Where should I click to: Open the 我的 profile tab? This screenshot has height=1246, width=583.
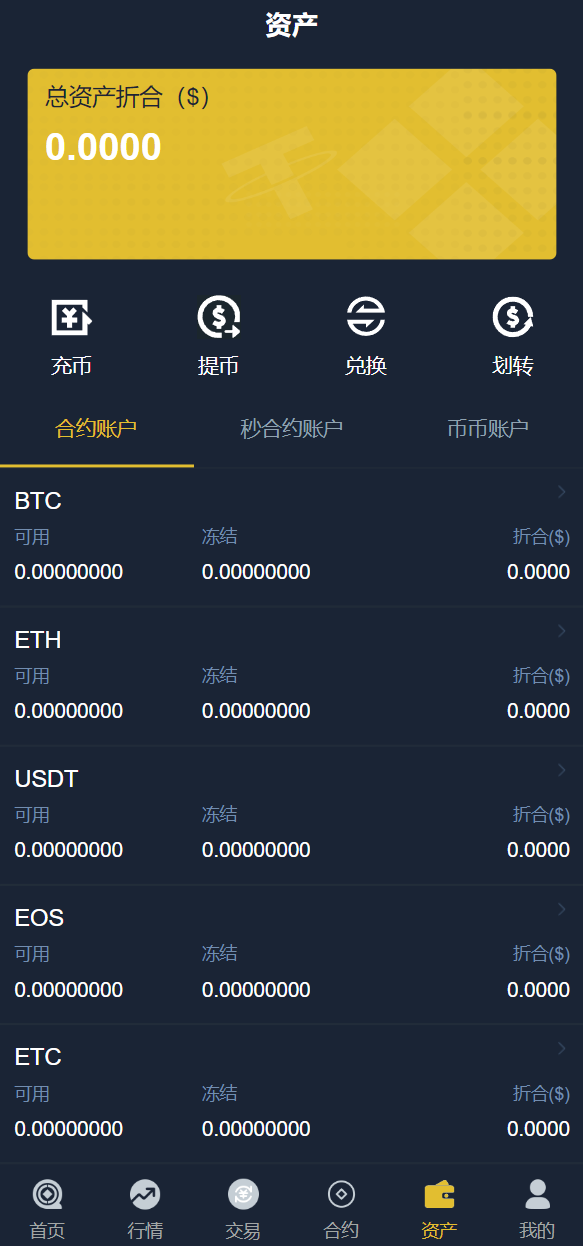pyautogui.click(x=537, y=1207)
